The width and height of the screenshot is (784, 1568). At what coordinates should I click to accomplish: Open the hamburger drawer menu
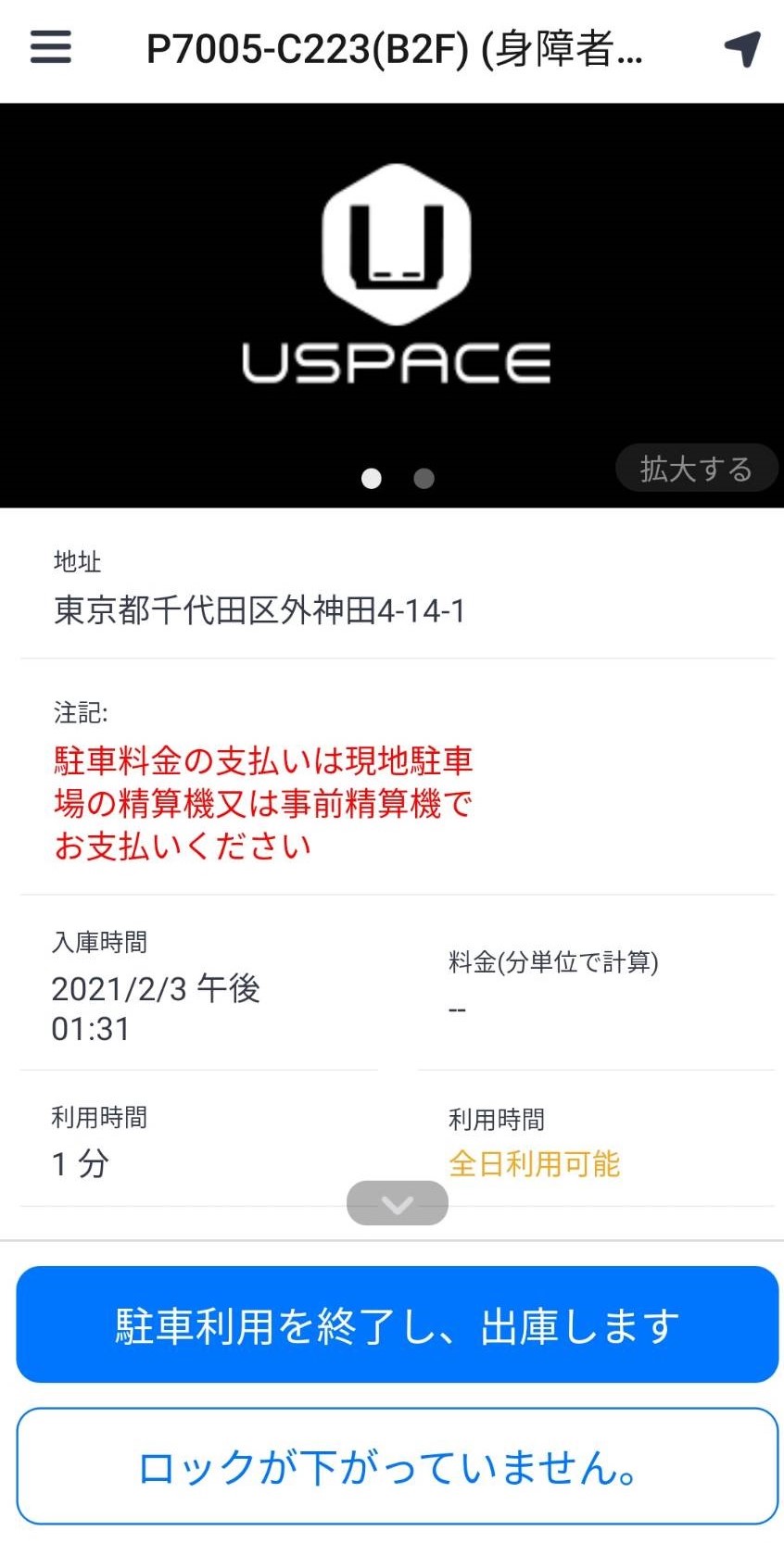pos(51,47)
